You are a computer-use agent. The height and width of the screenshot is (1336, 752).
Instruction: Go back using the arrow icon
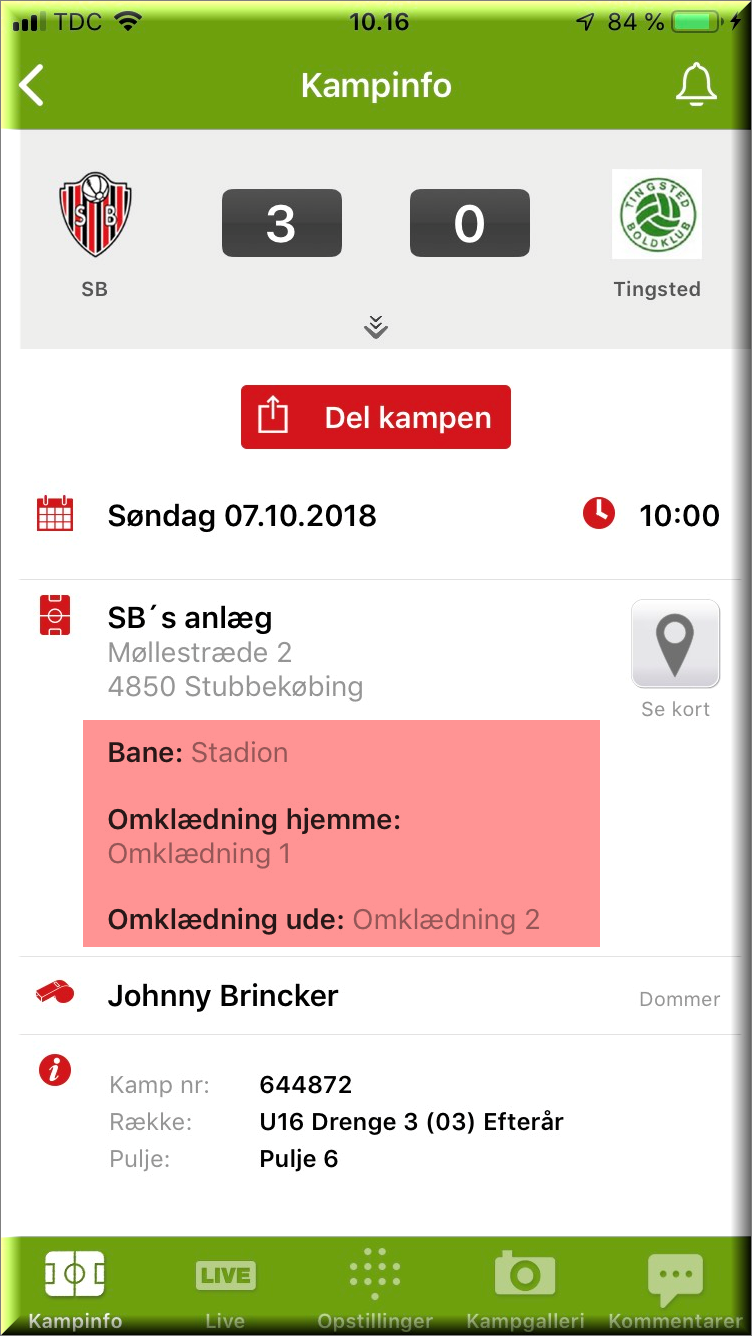click(x=33, y=86)
